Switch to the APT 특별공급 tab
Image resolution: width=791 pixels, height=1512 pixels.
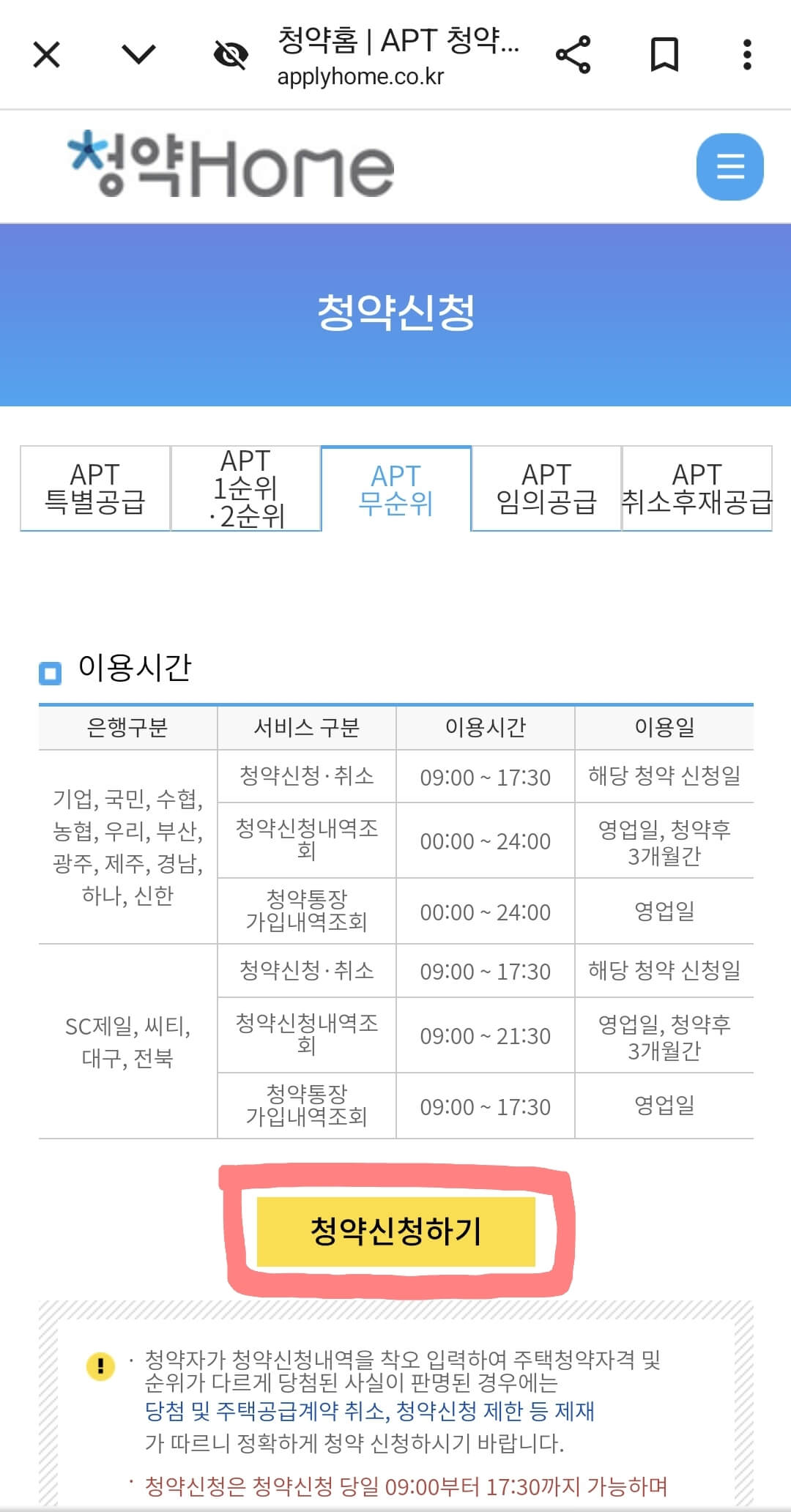(96, 488)
